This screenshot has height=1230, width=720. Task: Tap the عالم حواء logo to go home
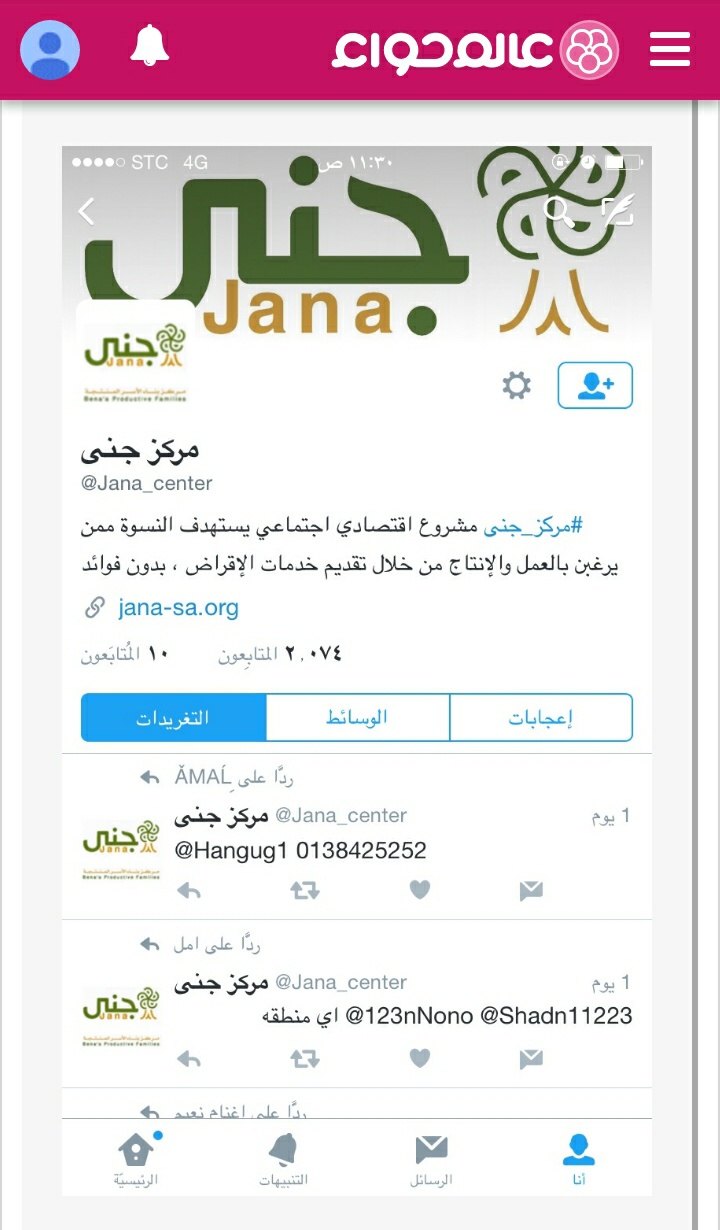coord(476,49)
